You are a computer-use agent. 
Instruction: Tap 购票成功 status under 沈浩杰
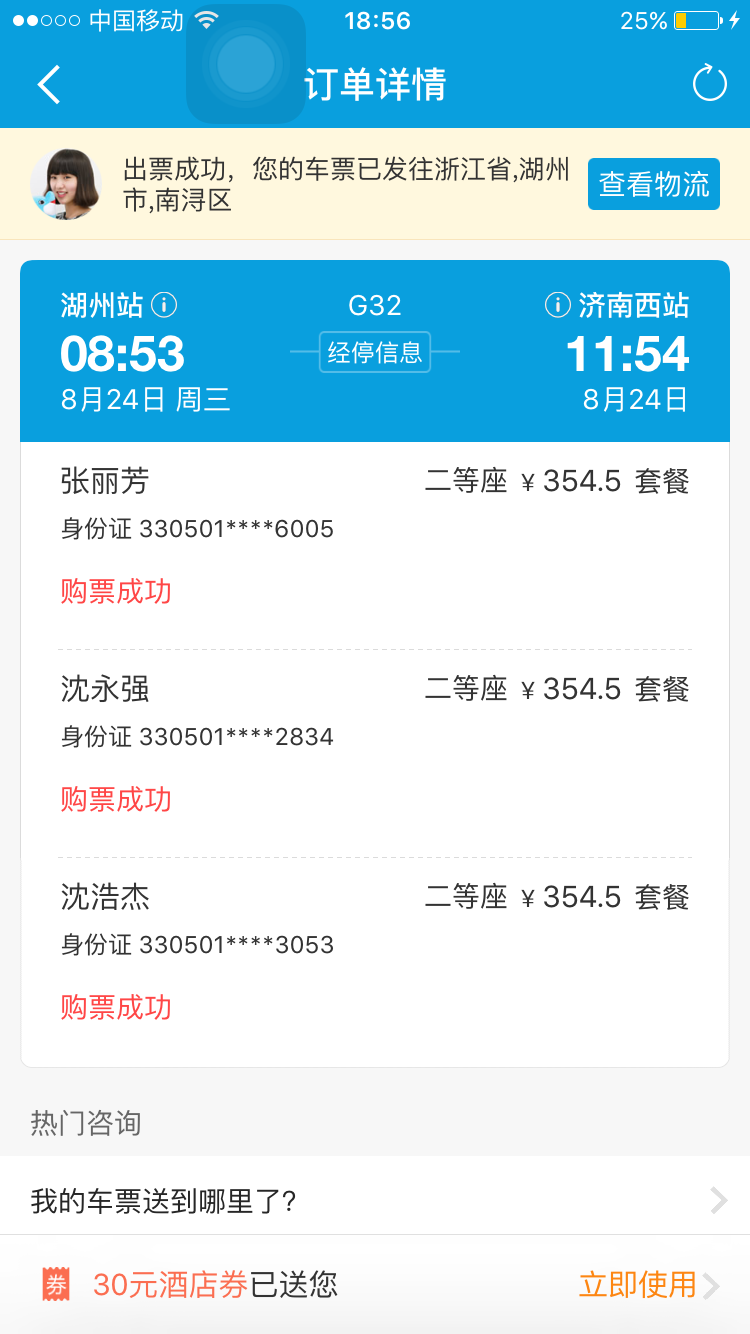[115, 1008]
